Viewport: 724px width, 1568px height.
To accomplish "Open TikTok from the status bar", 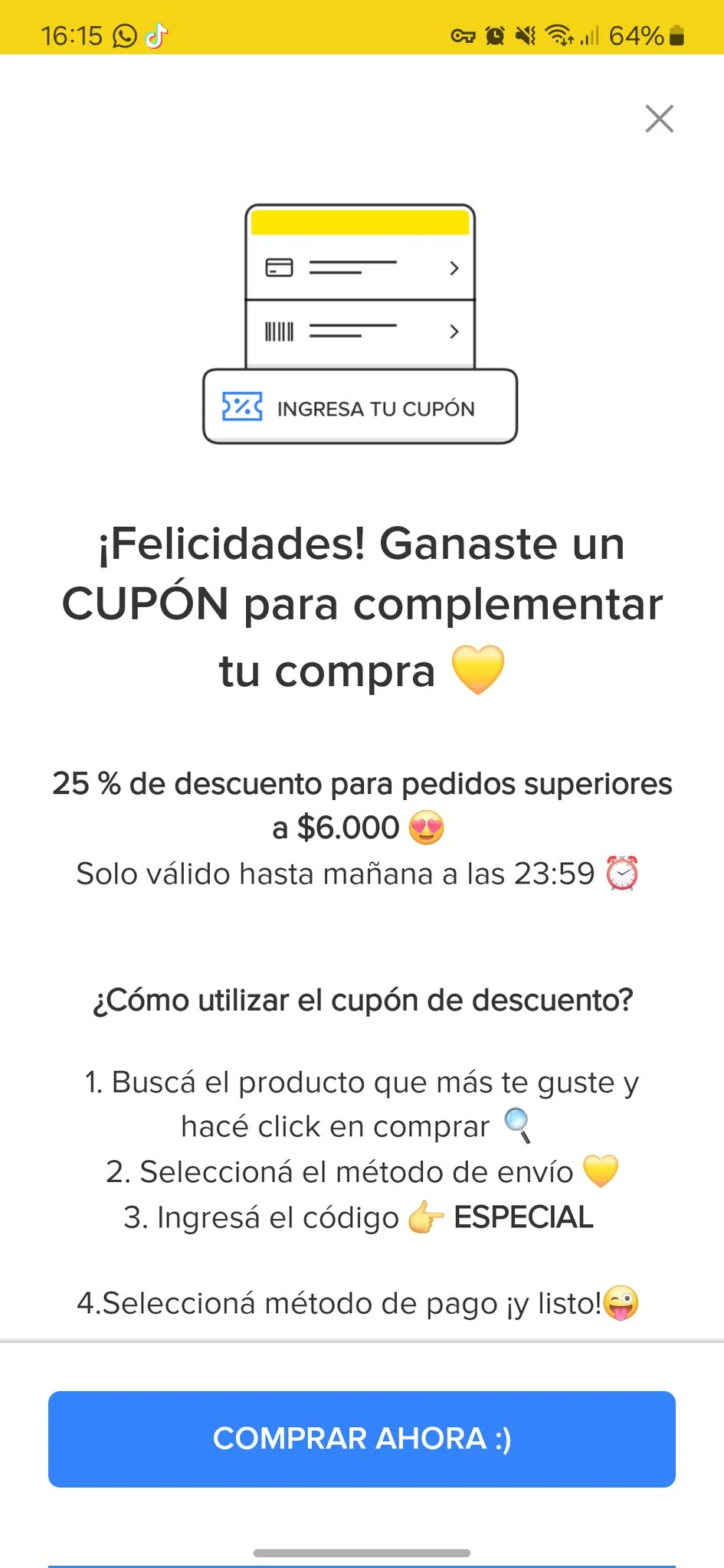I will pos(157,35).
